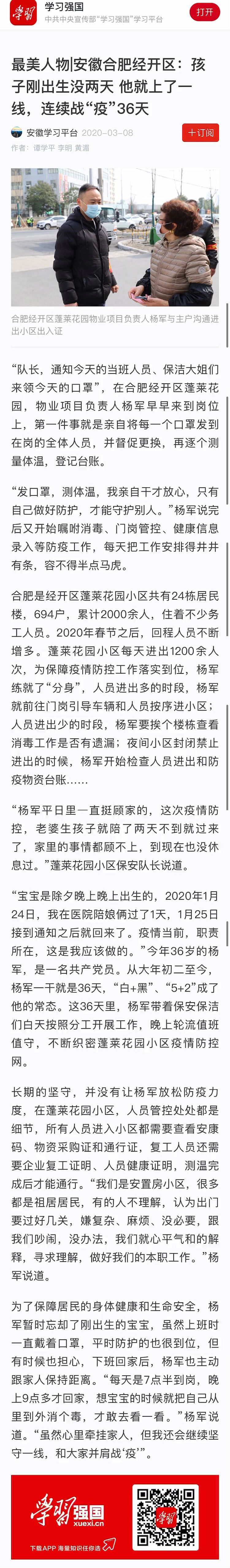This screenshot has width=230, height=1568.
Task: Subscribe with the 十订阅 button
Action: [200, 133]
